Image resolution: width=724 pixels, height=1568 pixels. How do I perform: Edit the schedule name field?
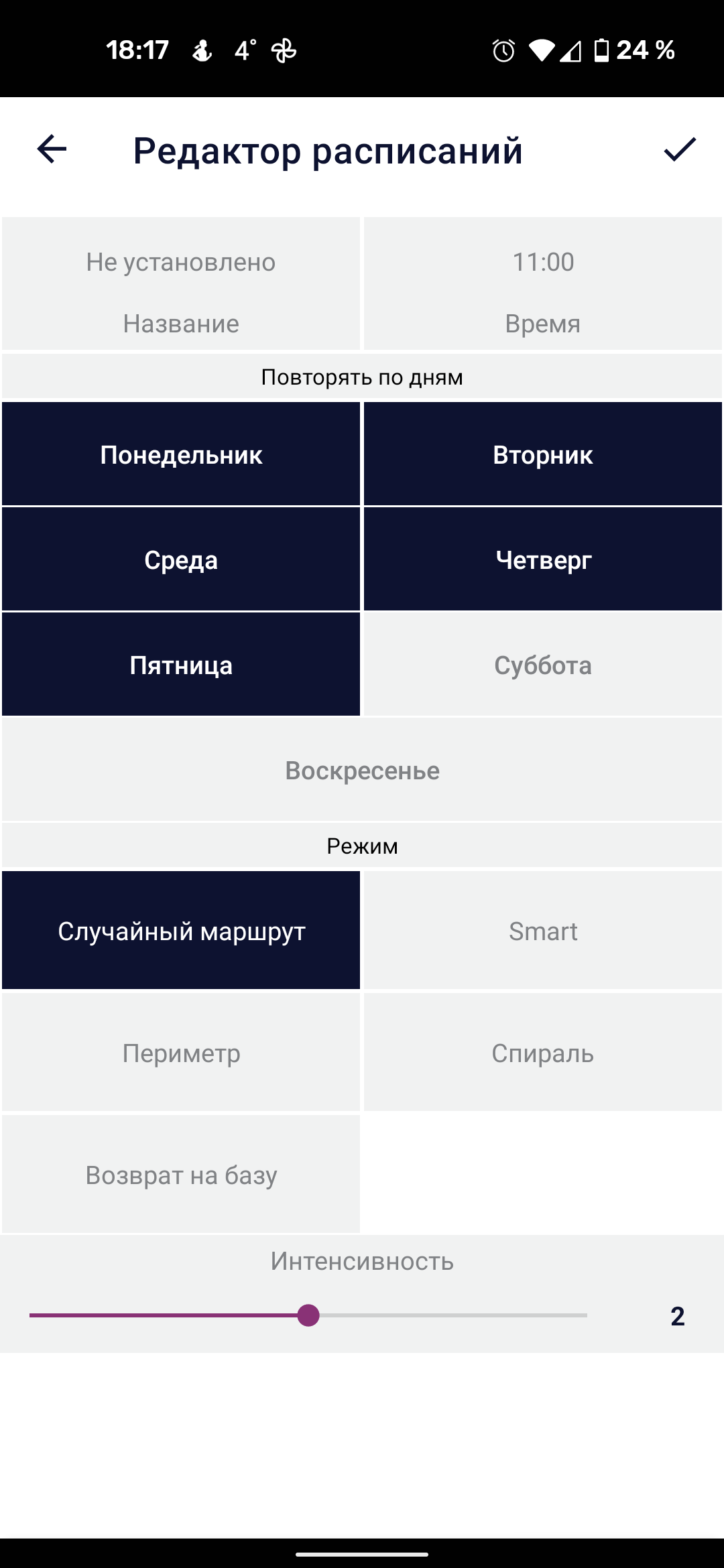click(181, 283)
